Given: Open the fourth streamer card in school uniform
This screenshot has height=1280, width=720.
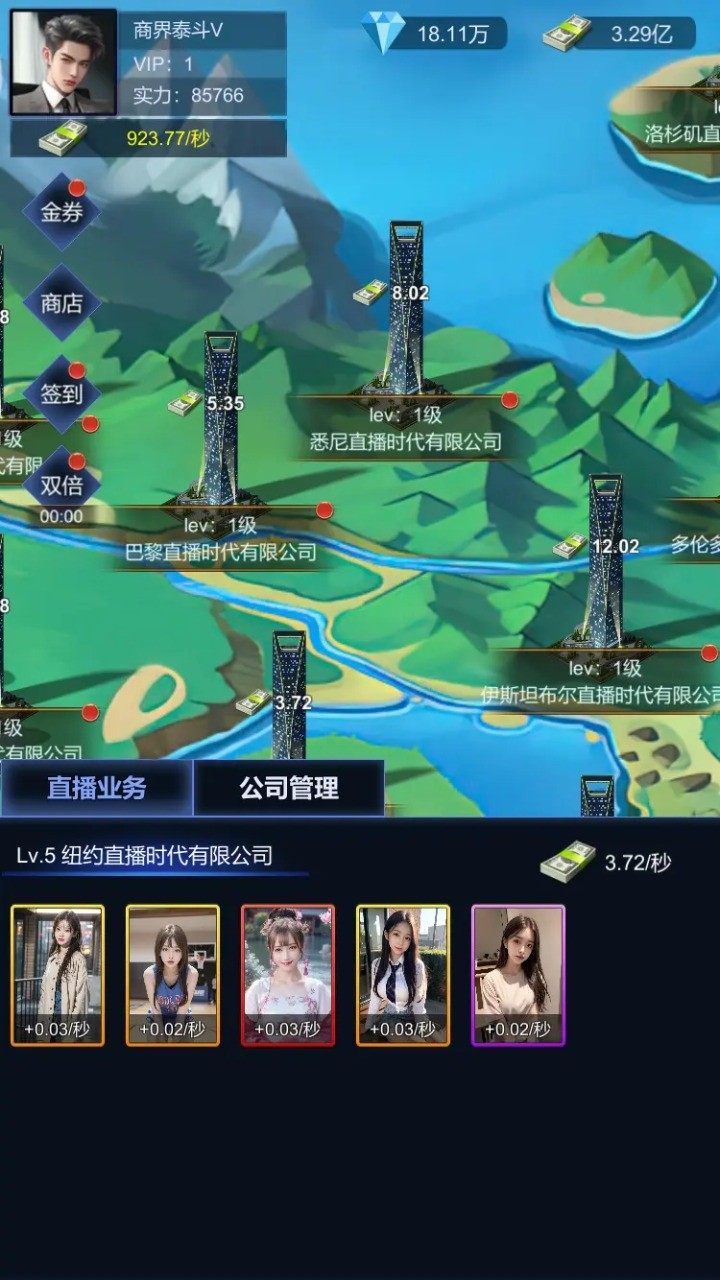Looking at the screenshot, I should [403, 975].
